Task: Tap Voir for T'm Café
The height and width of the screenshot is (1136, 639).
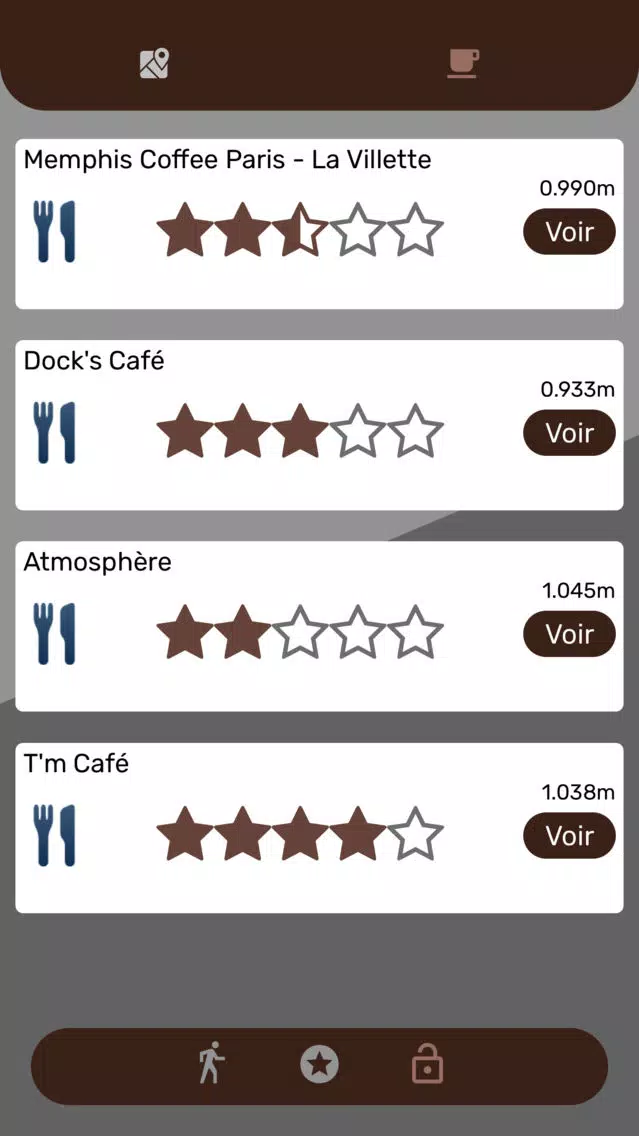Action: click(569, 835)
